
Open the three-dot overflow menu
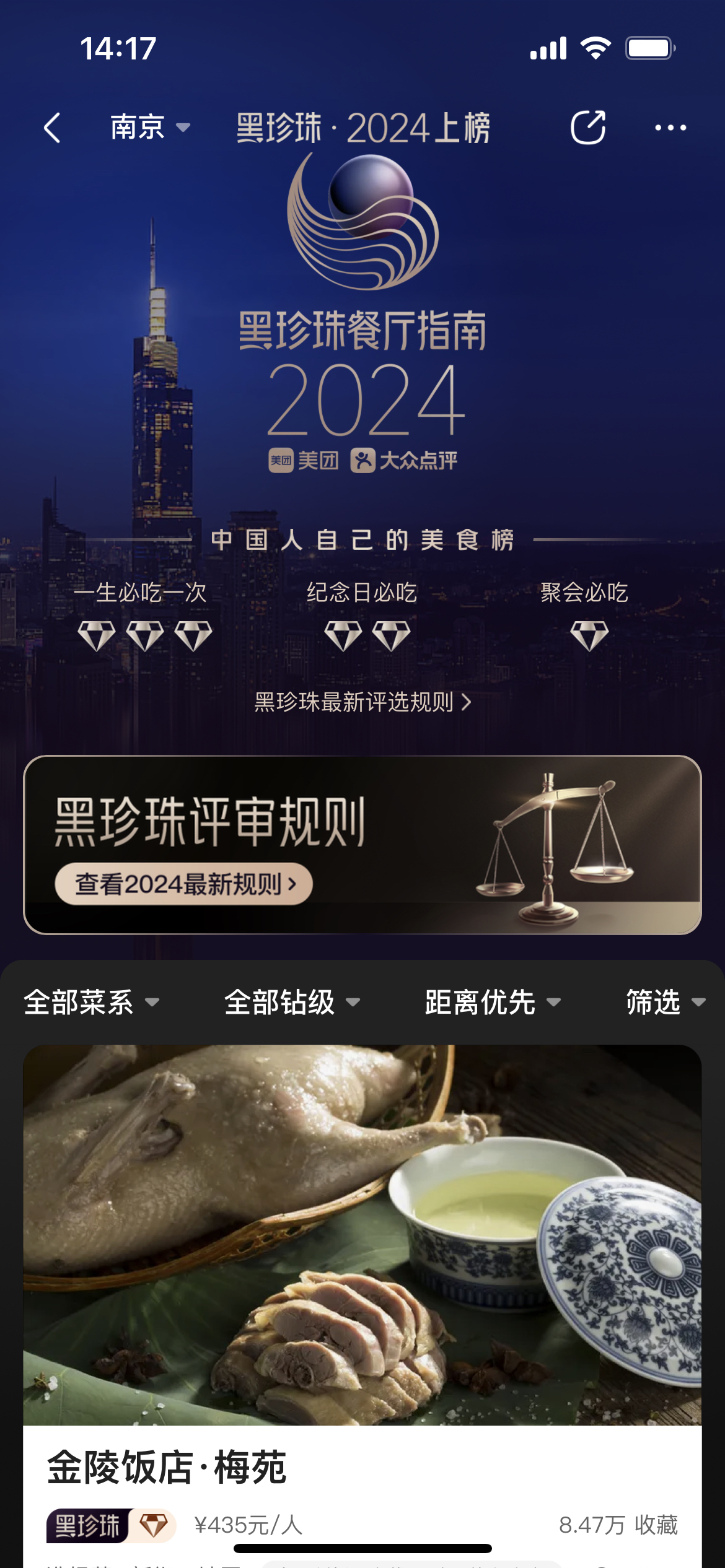coord(670,128)
